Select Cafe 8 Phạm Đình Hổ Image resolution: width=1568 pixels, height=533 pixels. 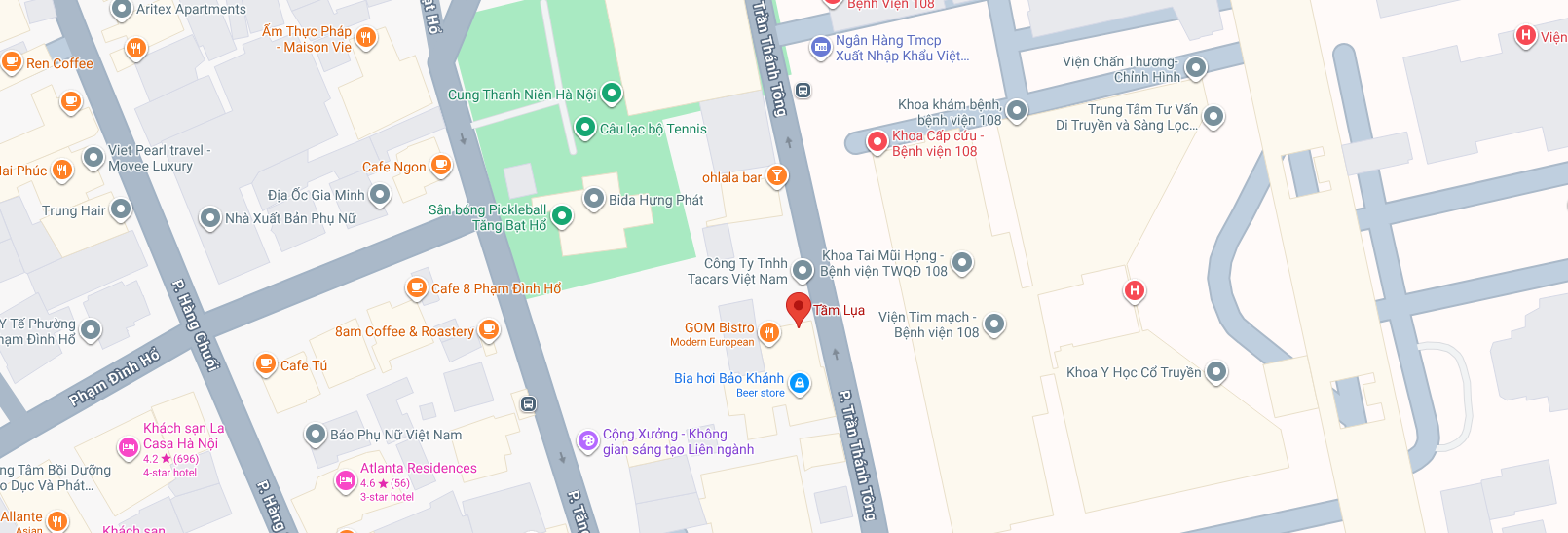tap(416, 288)
